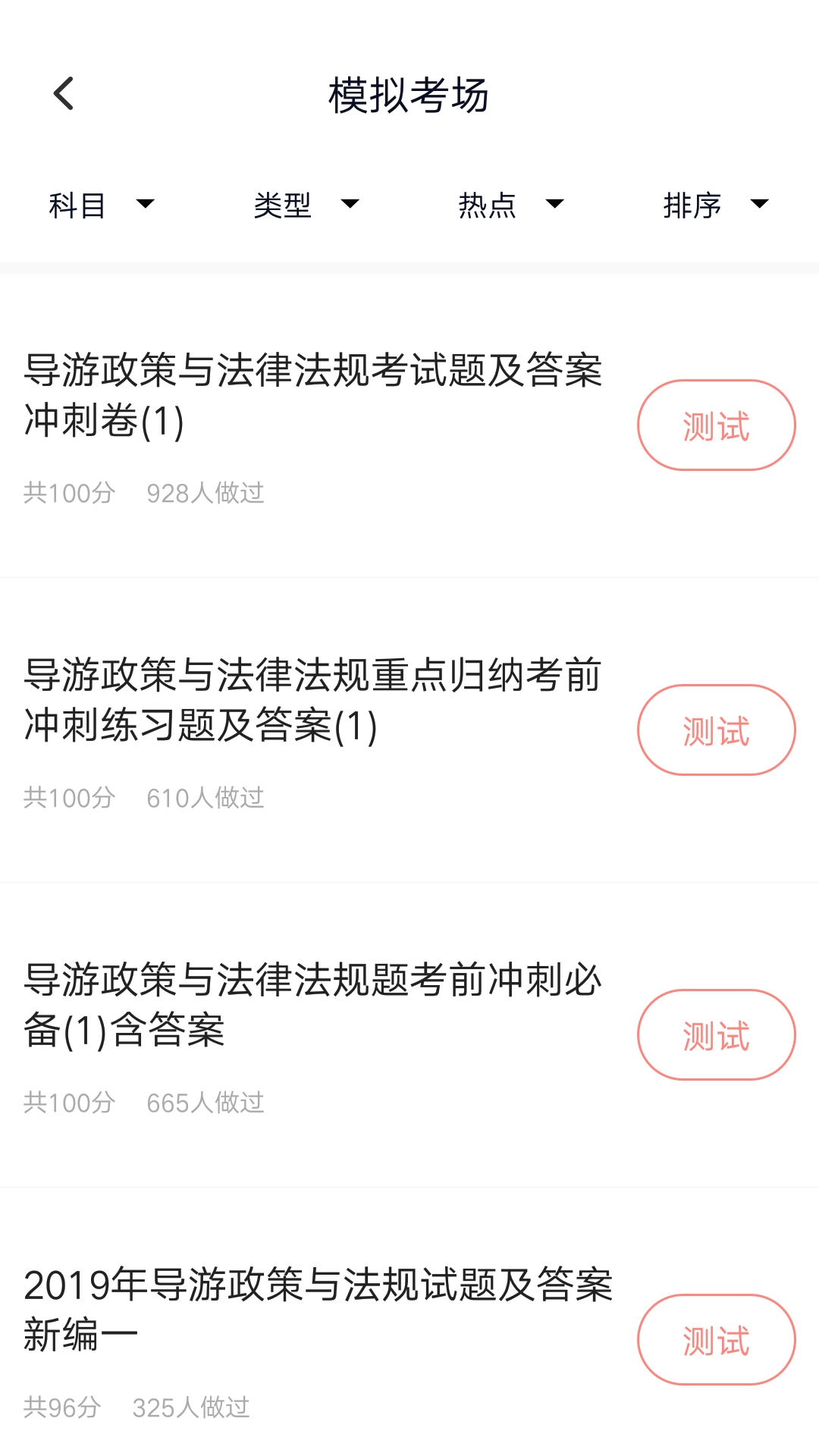
Task: Open the 重点归纳考前冲刺练习题及答案(1) entry
Action: (312, 701)
